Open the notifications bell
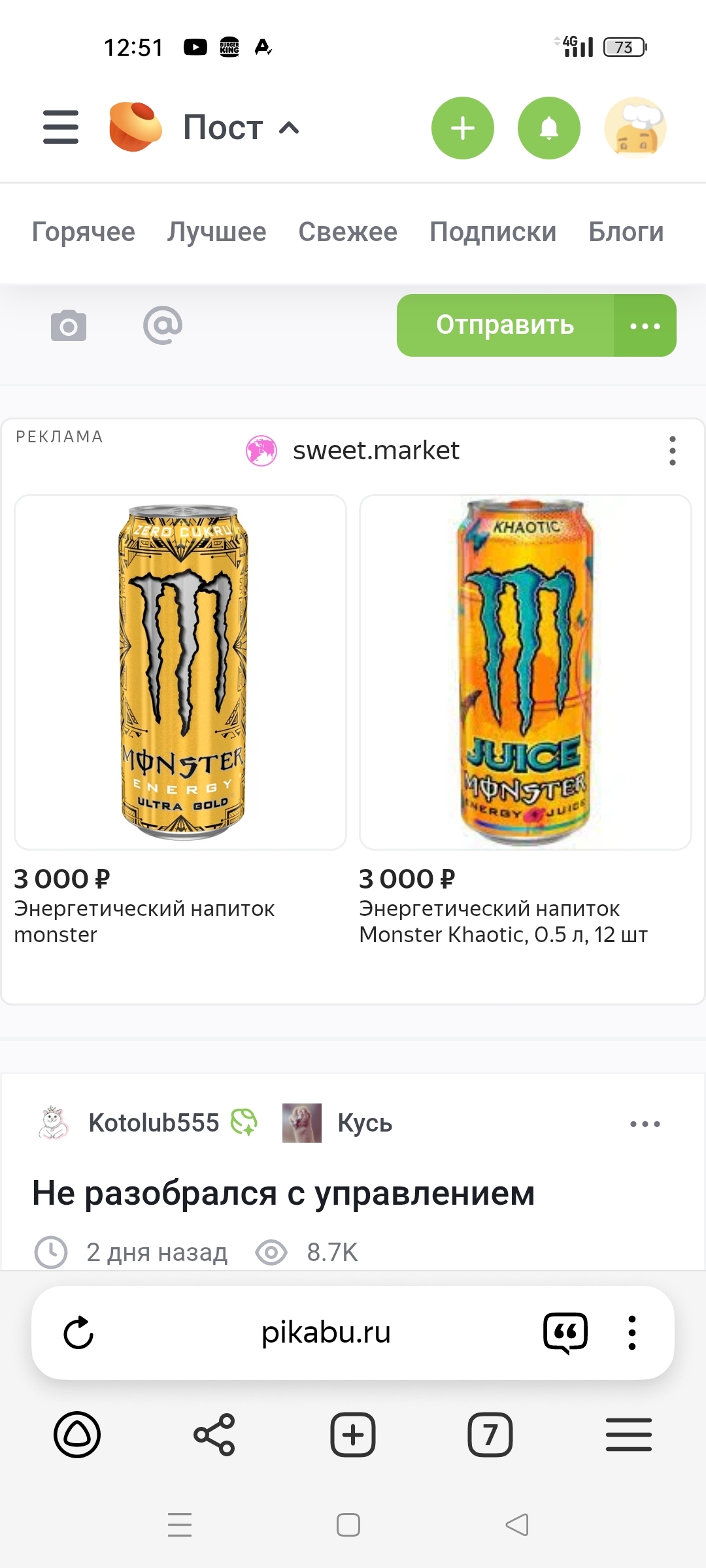The height and width of the screenshot is (1568, 706). [x=549, y=128]
